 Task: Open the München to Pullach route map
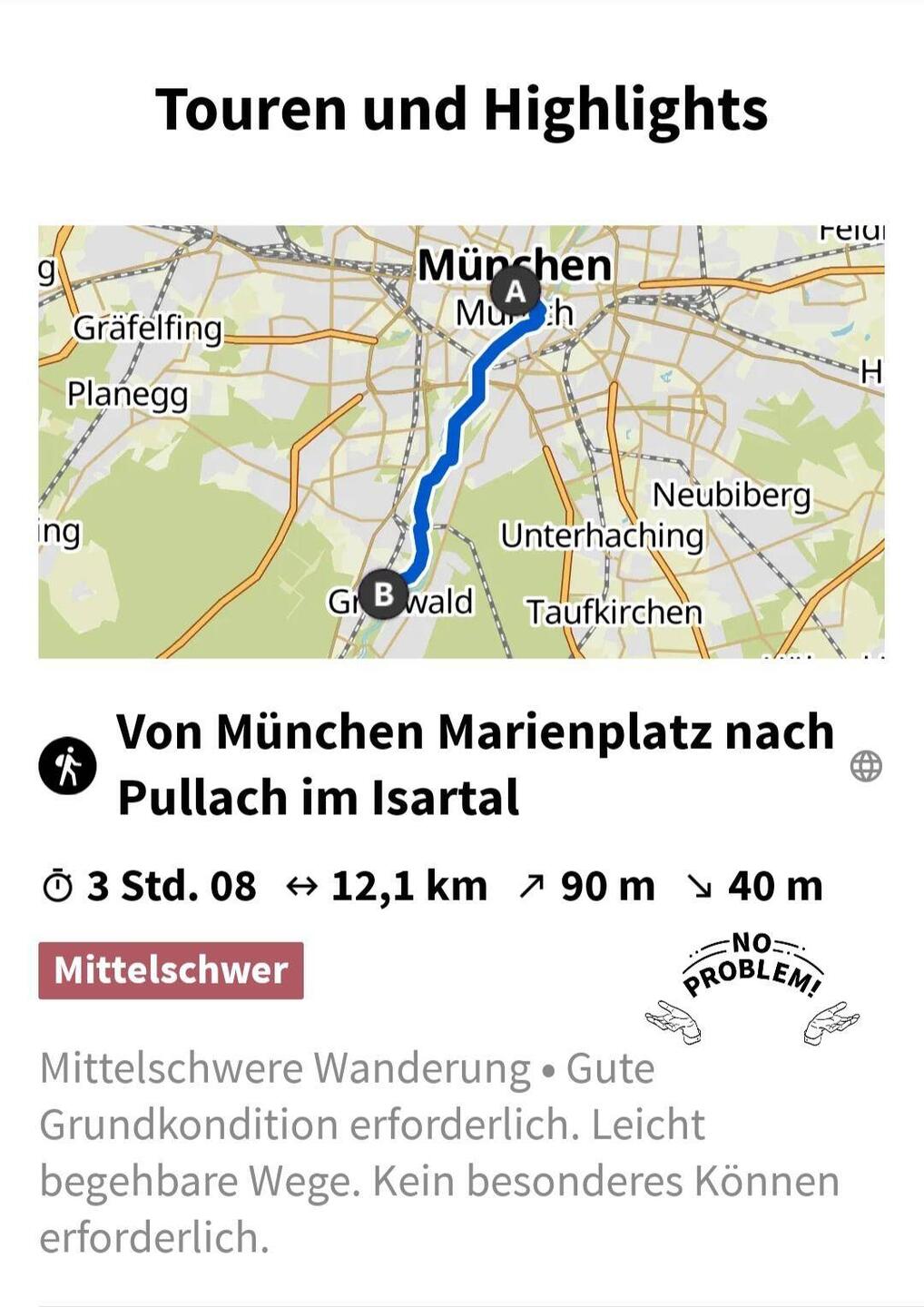click(x=461, y=442)
